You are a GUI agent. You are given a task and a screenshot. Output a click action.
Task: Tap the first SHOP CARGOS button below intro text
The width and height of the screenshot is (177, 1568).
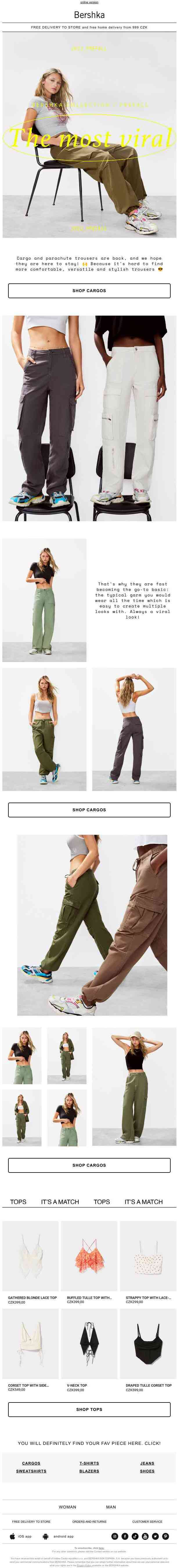click(89, 290)
